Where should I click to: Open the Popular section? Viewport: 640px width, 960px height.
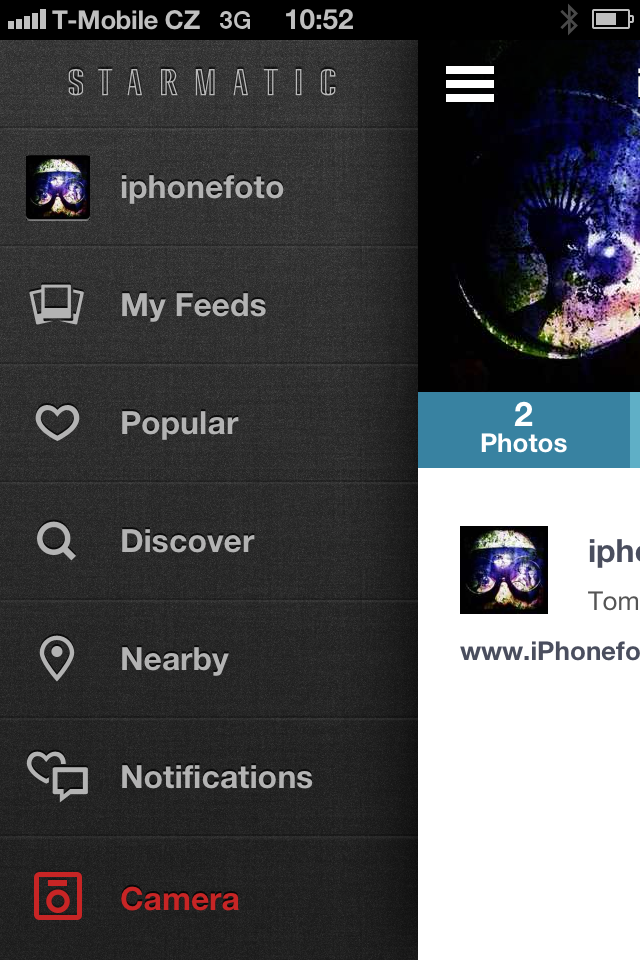(x=178, y=424)
